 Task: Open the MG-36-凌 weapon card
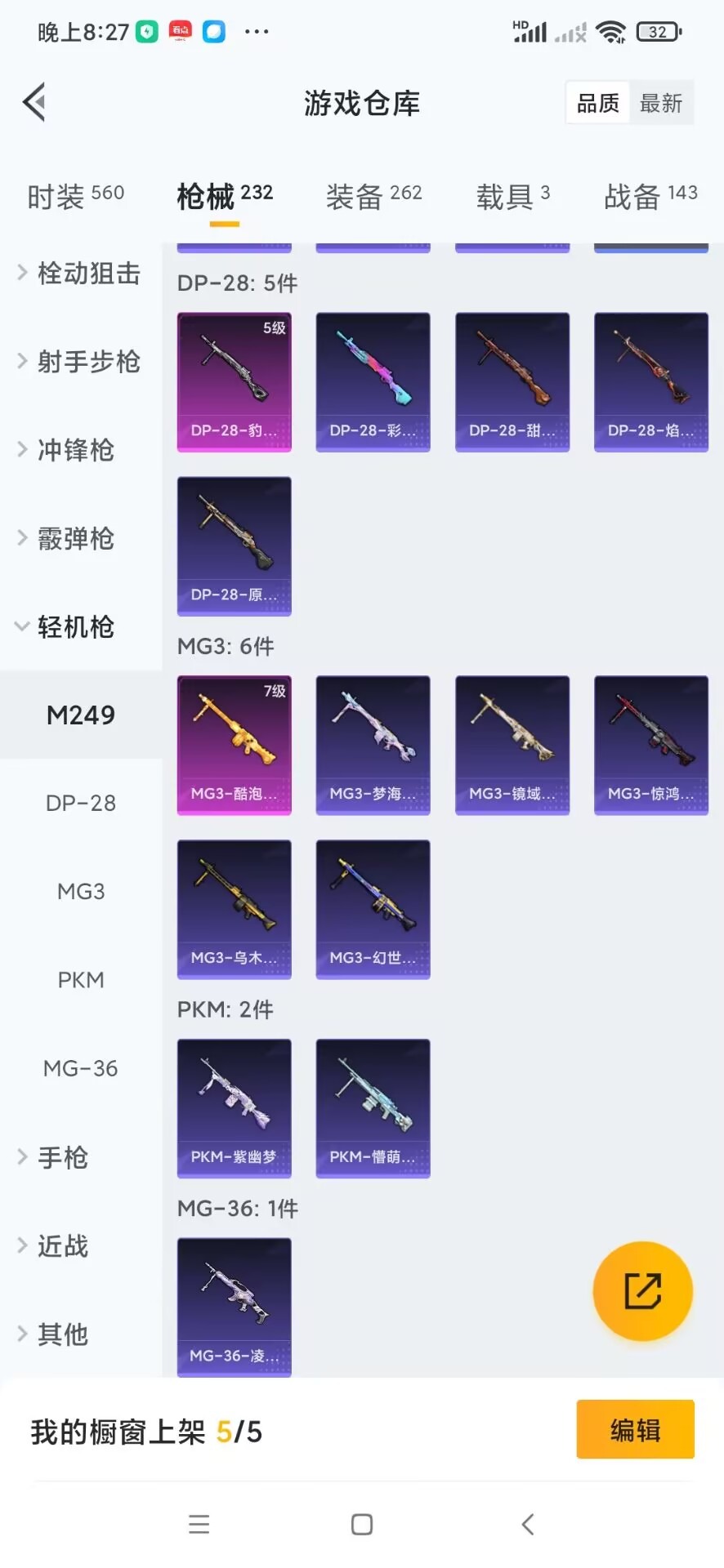tap(234, 1307)
